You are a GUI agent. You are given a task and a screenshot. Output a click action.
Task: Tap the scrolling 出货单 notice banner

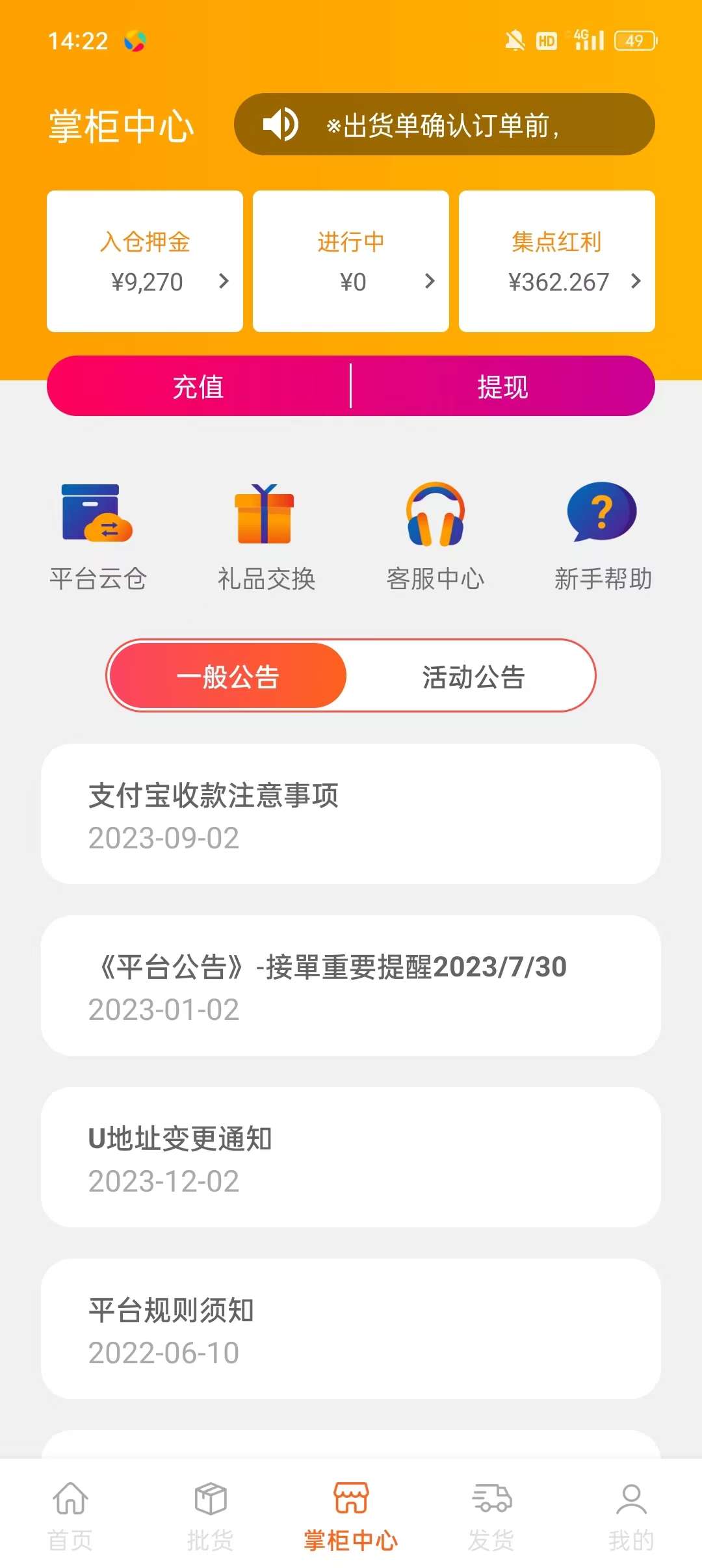tap(445, 124)
